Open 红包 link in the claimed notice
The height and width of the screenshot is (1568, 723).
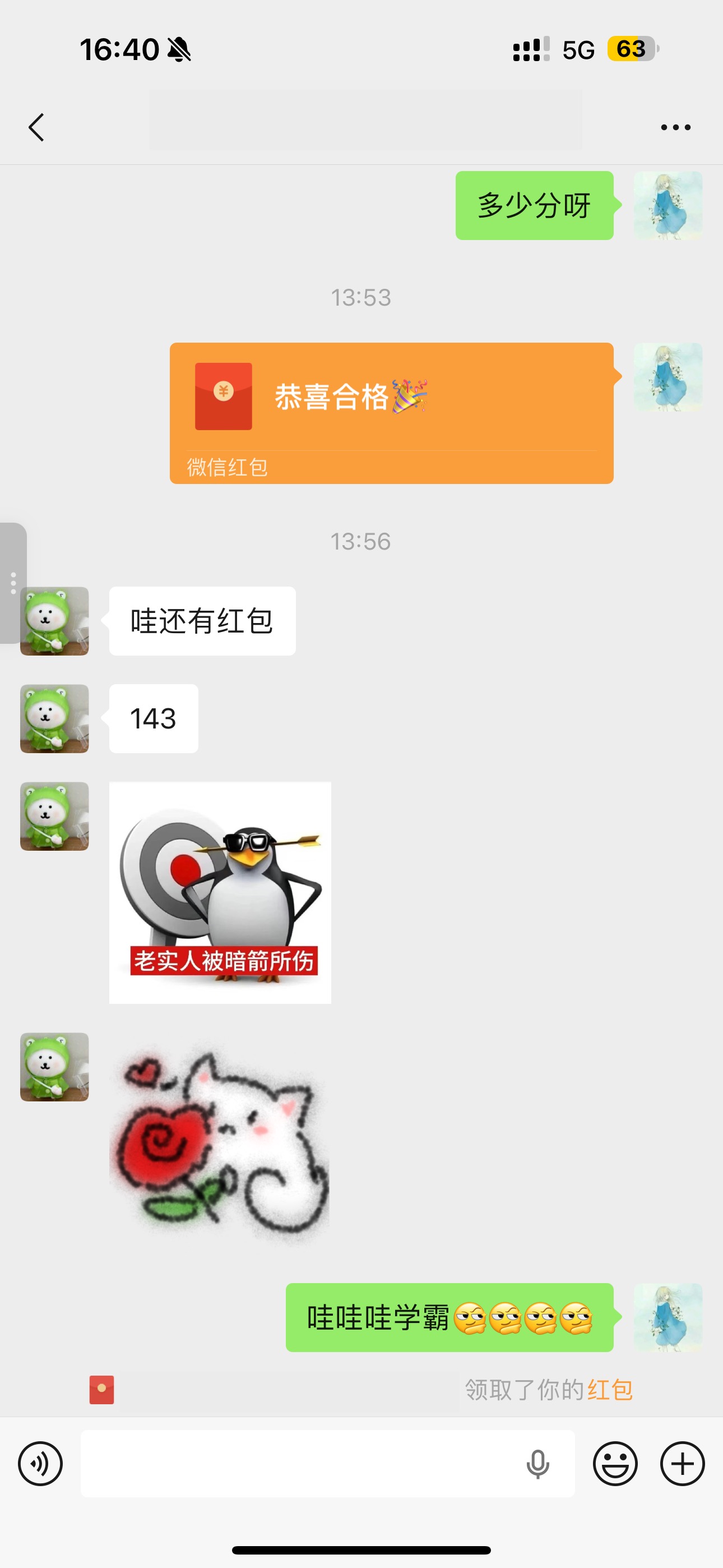click(610, 1390)
